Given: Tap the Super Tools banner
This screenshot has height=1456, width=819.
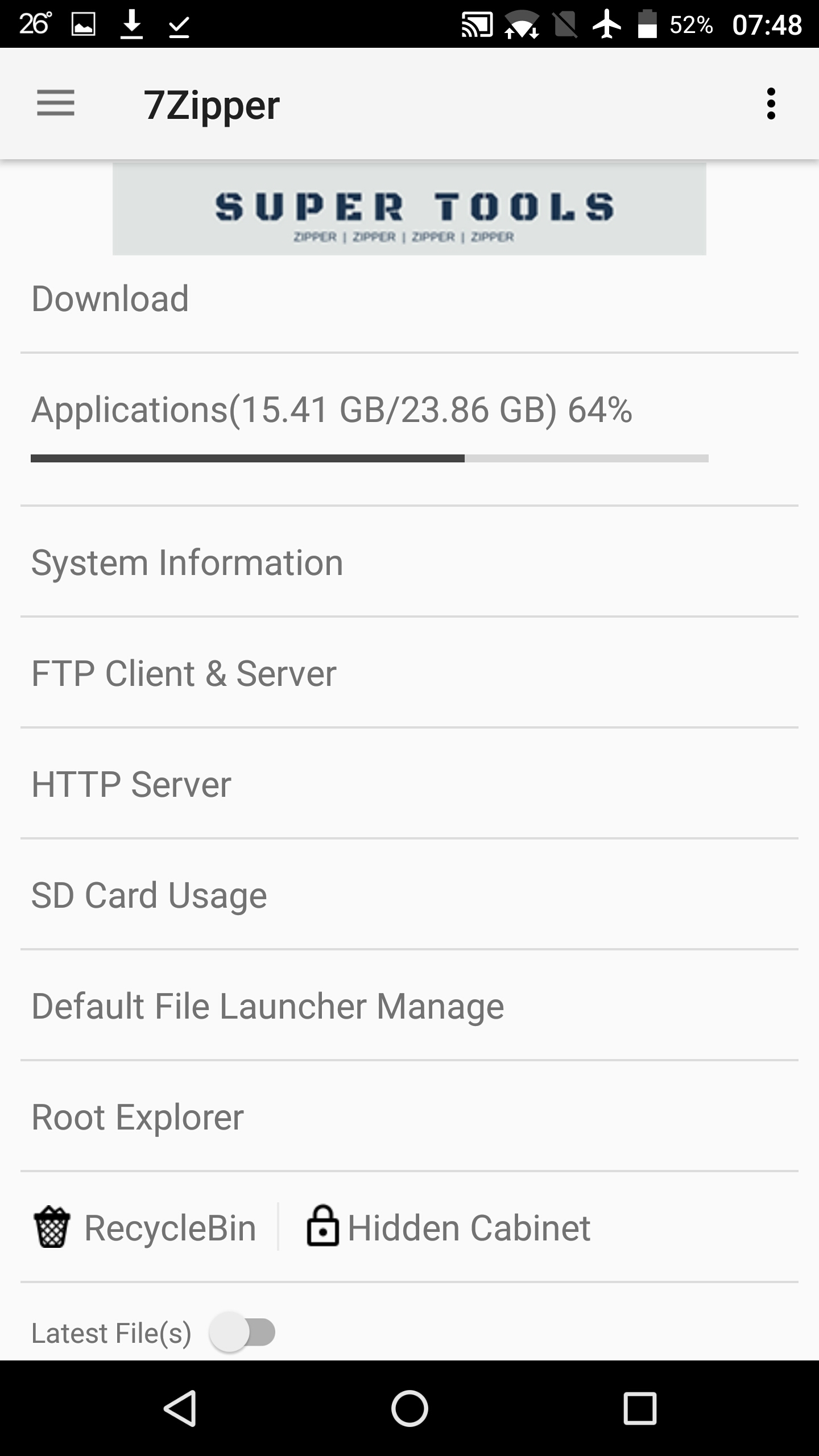Looking at the screenshot, I should [409, 209].
